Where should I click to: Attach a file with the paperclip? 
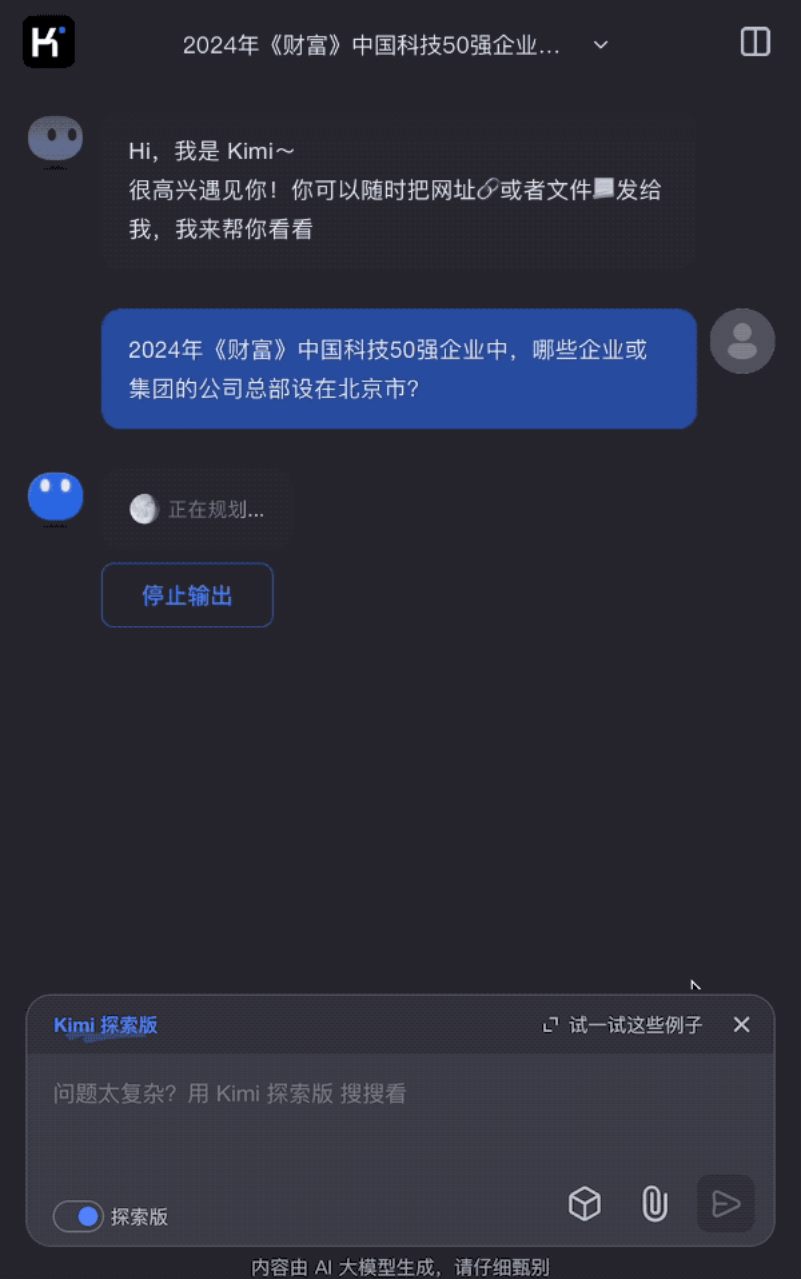[x=654, y=1203]
